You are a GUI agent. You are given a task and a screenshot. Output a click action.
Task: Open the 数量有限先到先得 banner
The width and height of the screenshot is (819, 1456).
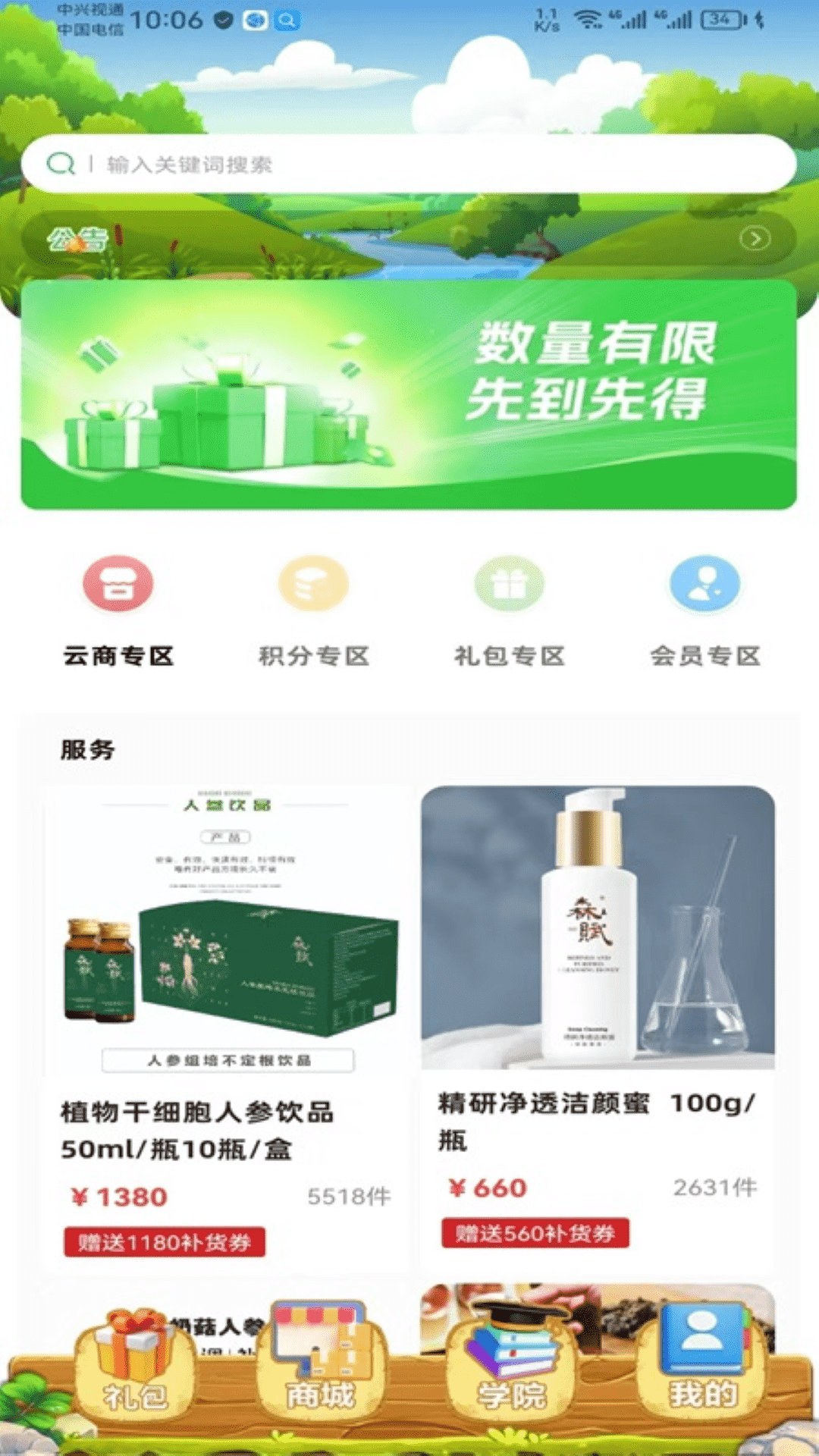point(409,394)
